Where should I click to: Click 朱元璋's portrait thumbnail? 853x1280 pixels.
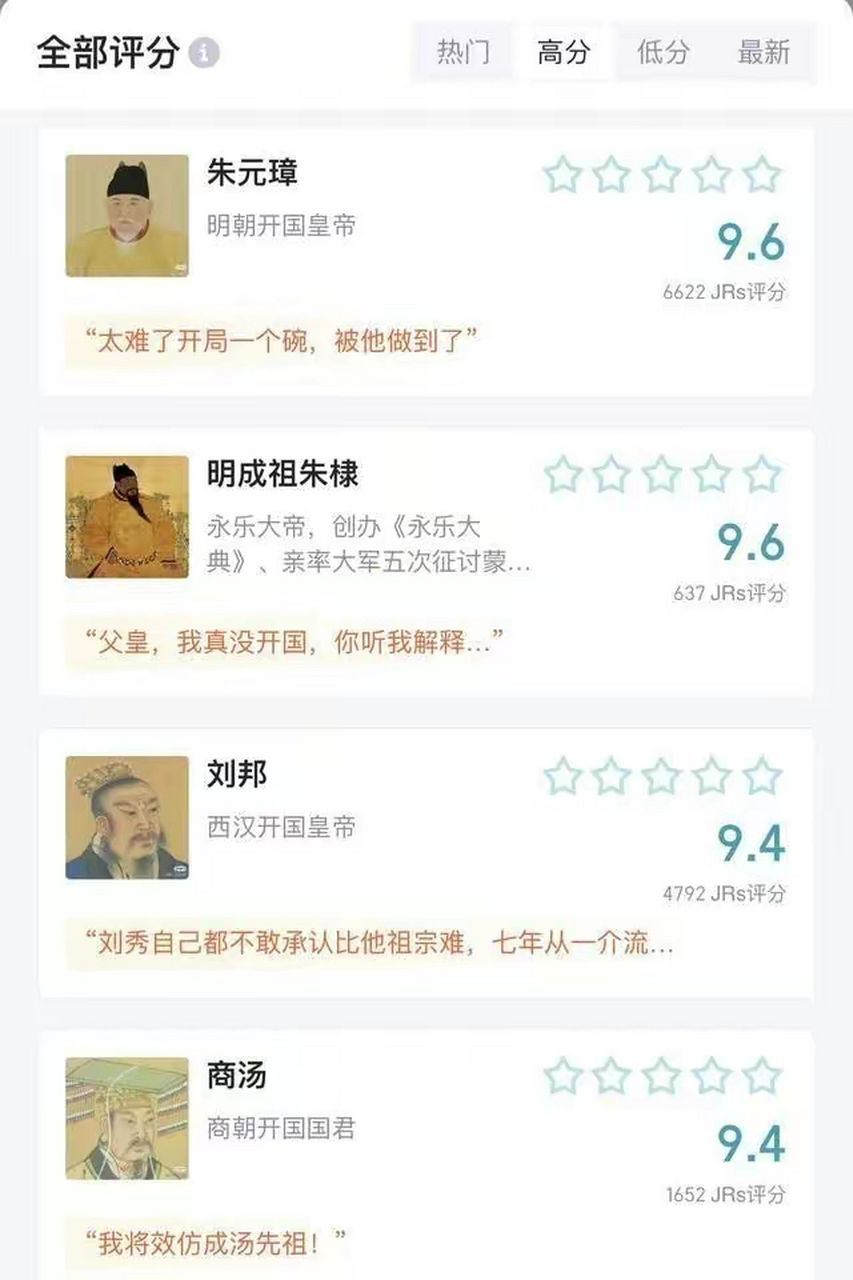click(x=126, y=215)
